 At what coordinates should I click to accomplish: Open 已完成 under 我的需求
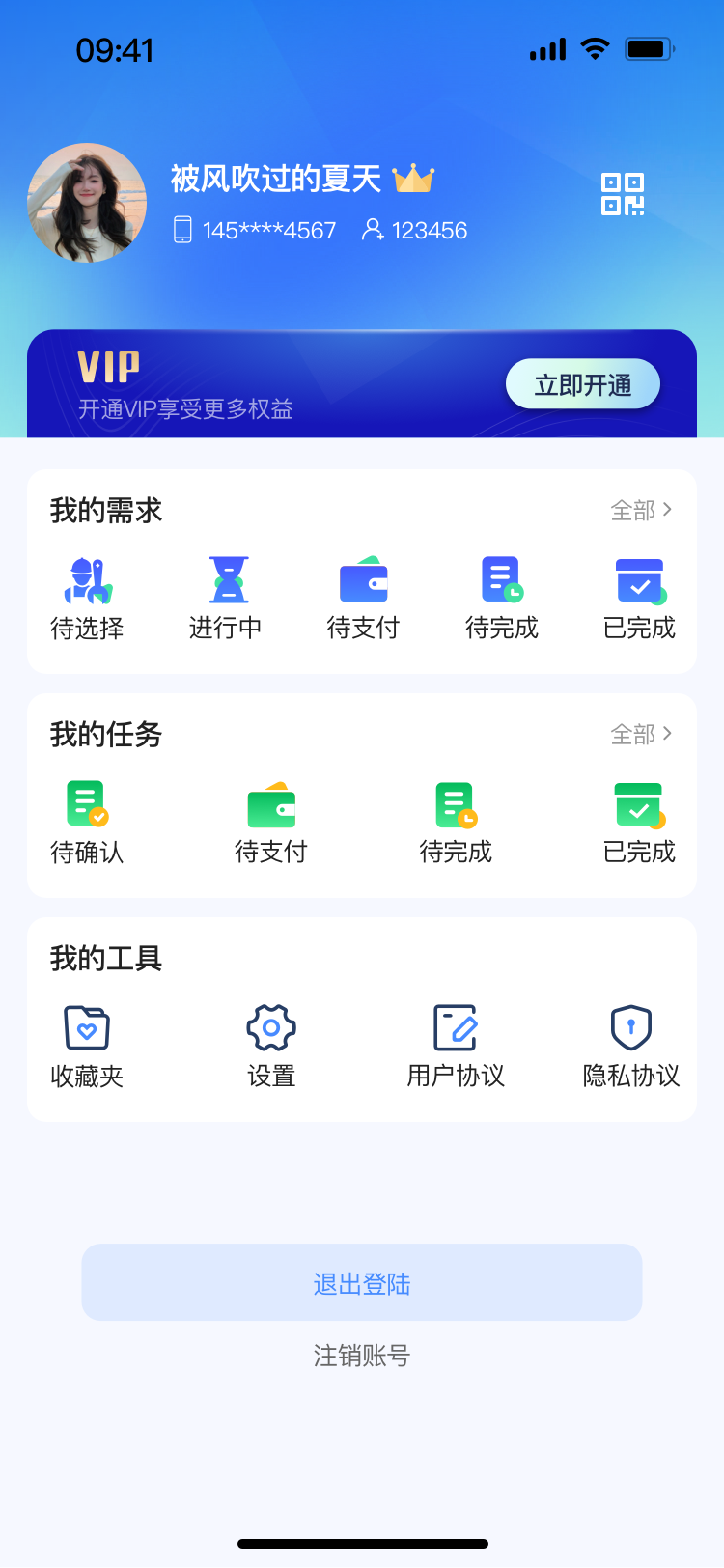click(x=639, y=599)
